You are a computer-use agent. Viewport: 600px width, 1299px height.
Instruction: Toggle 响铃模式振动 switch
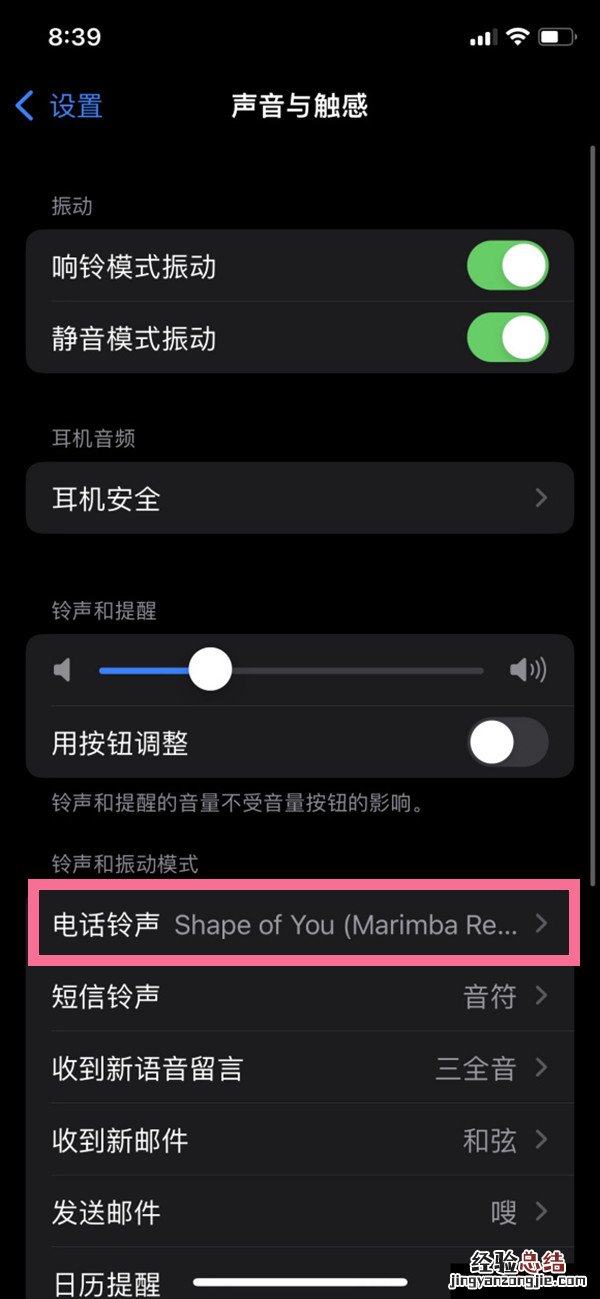click(x=507, y=267)
